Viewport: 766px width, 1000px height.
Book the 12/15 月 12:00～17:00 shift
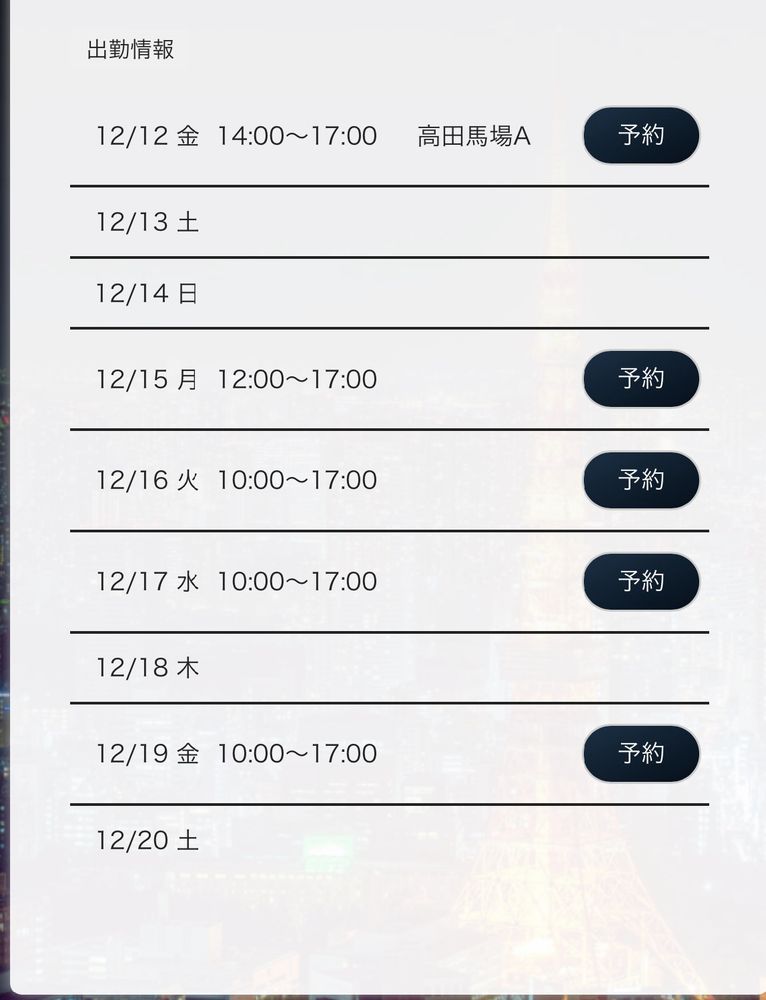(641, 379)
